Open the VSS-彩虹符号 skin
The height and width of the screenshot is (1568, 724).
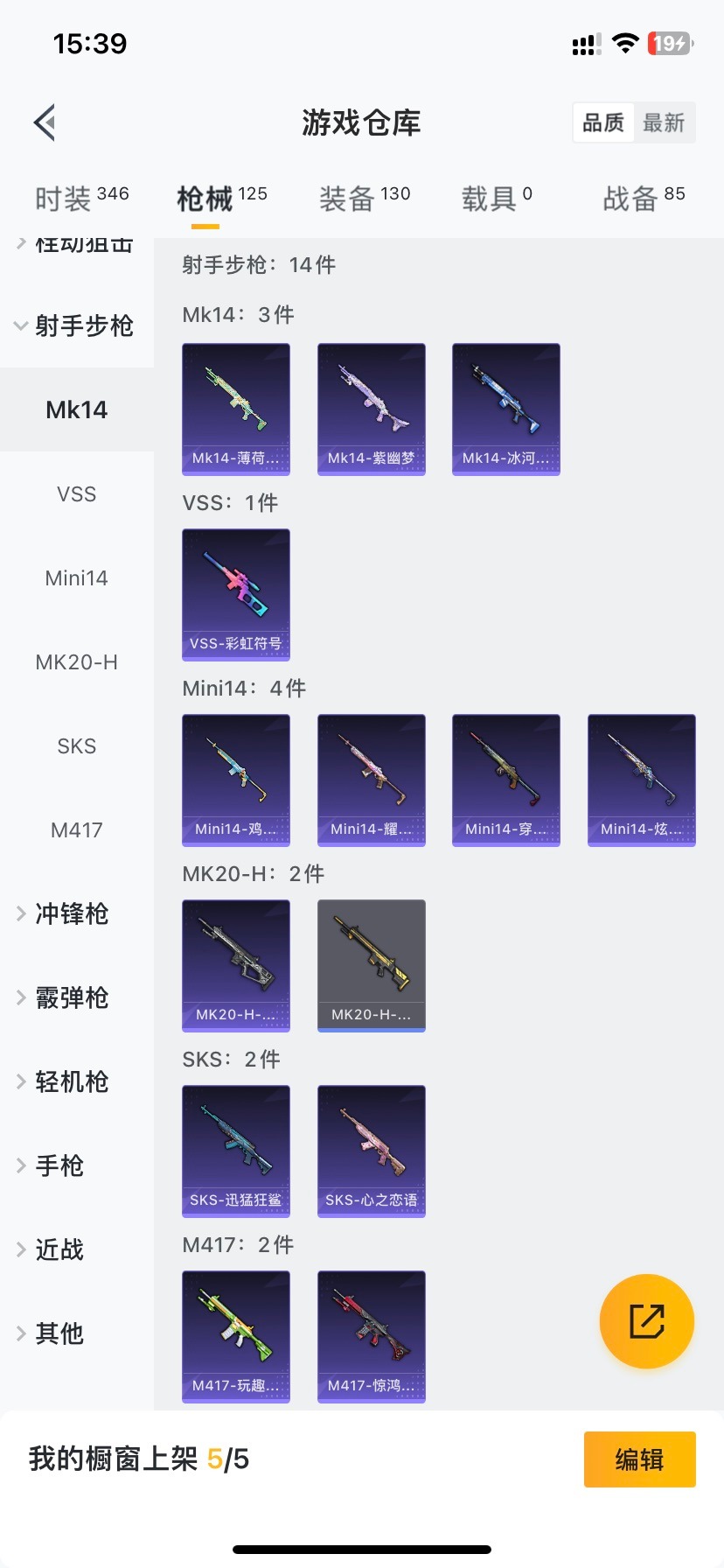[x=236, y=594]
